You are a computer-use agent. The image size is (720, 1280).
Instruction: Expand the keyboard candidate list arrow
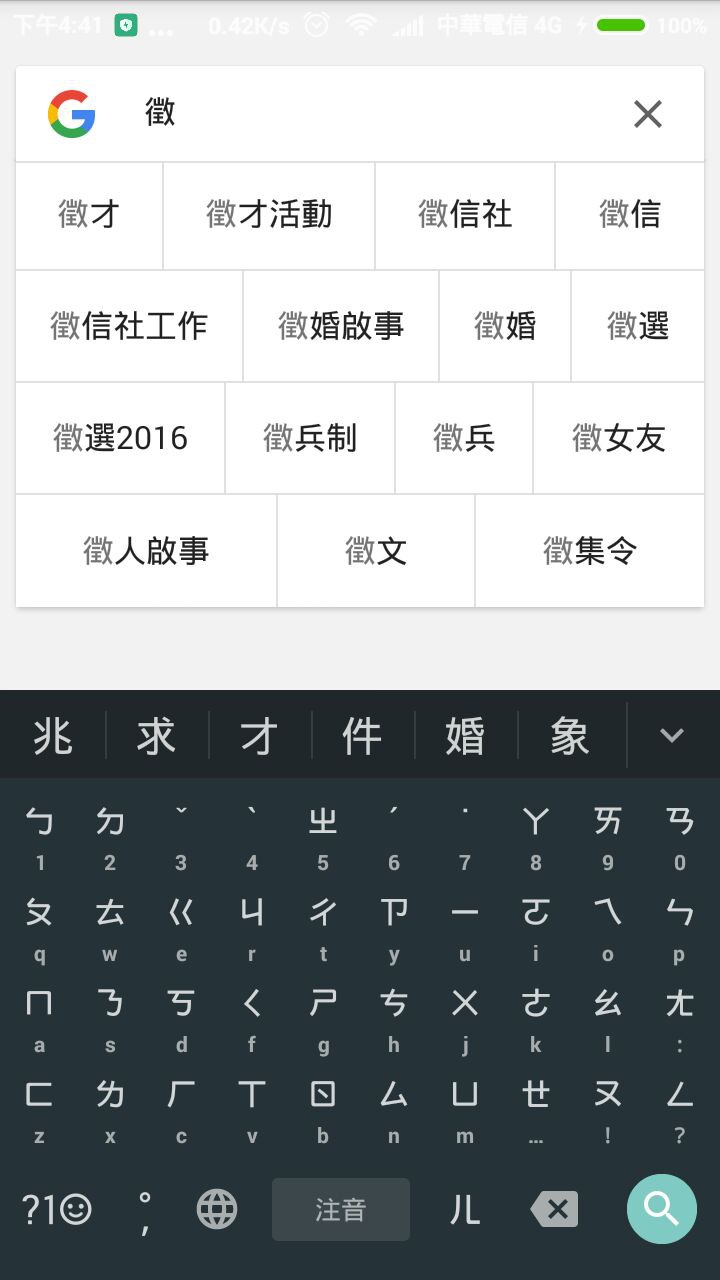click(x=671, y=736)
